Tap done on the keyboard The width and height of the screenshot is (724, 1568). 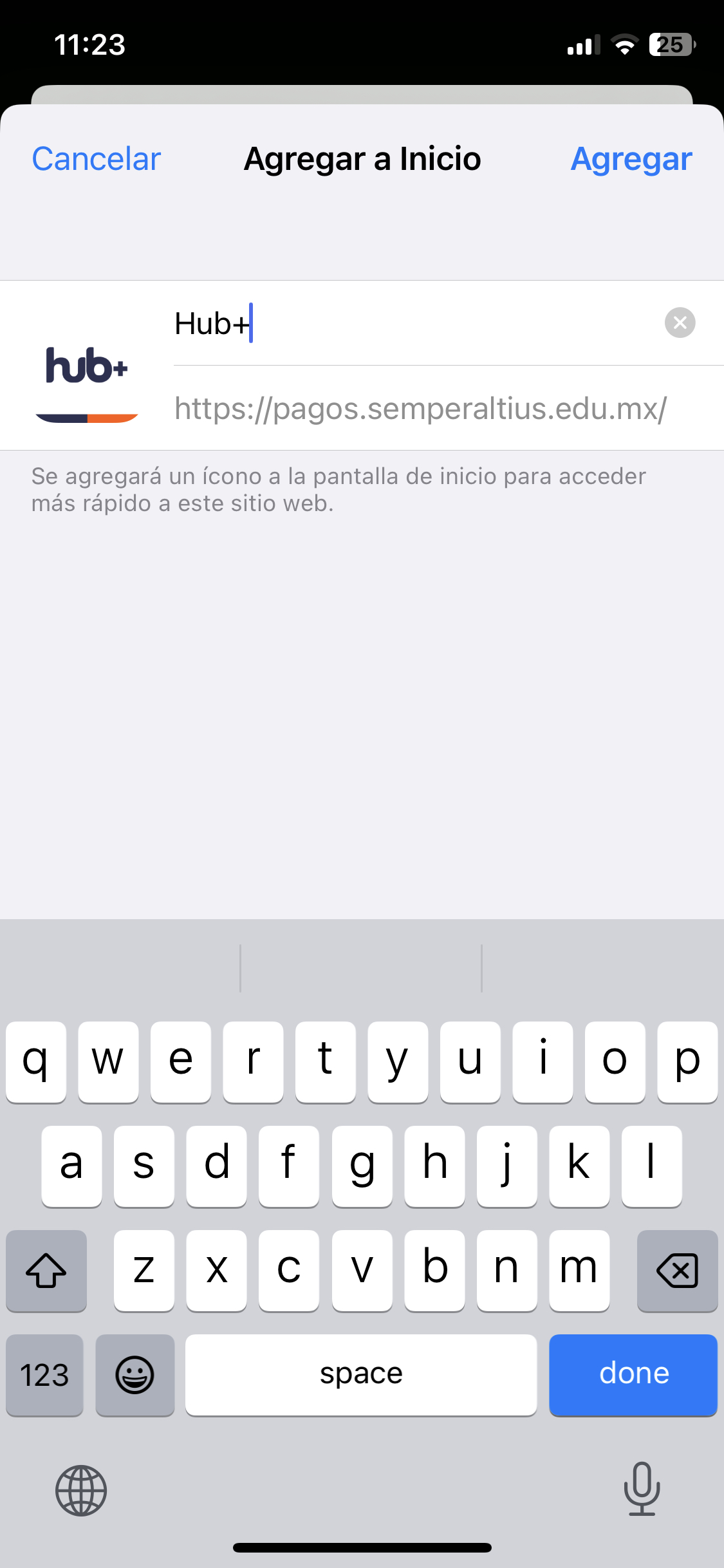(633, 1375)
